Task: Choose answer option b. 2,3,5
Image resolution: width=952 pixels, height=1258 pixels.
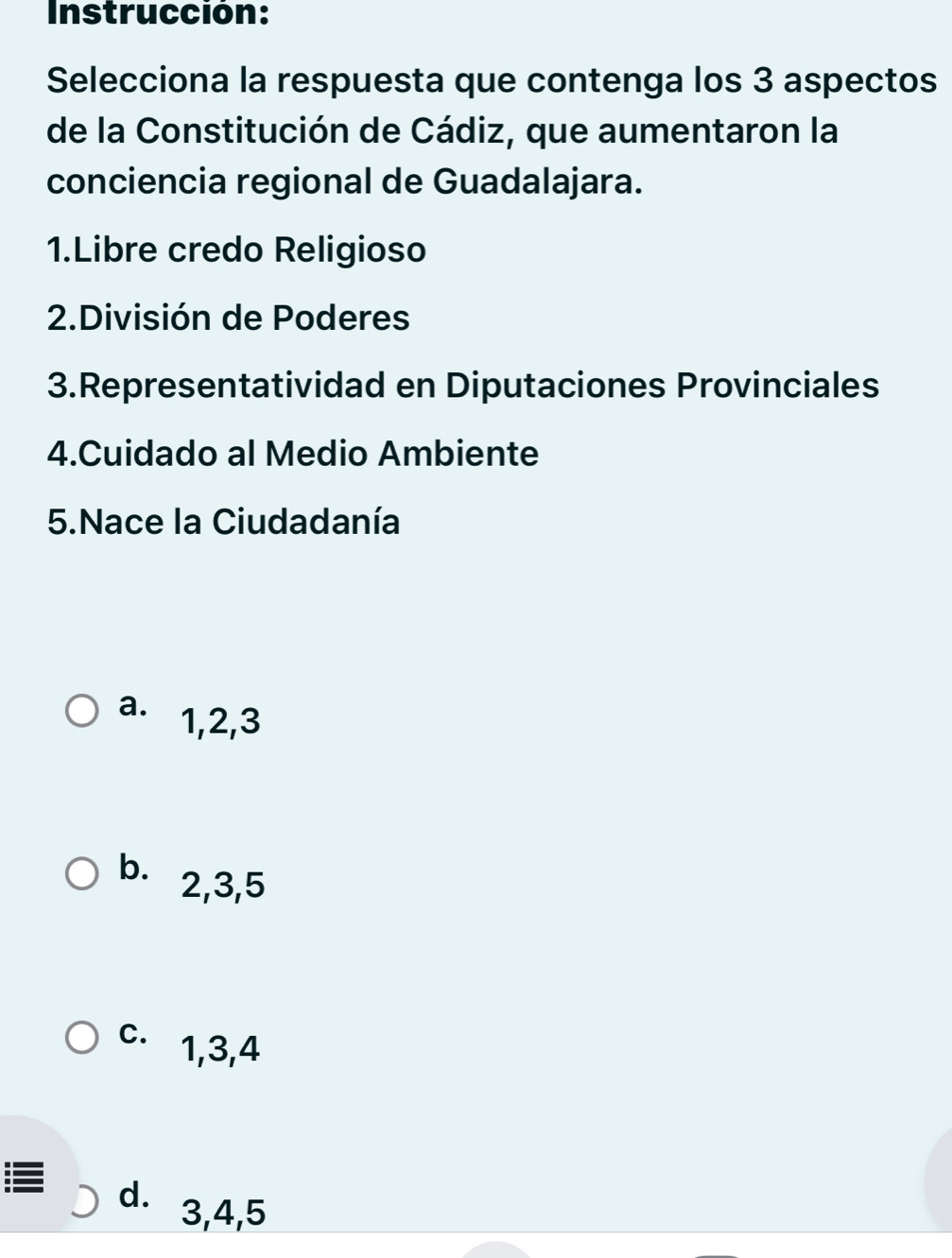Action: [x=82, y=874]
